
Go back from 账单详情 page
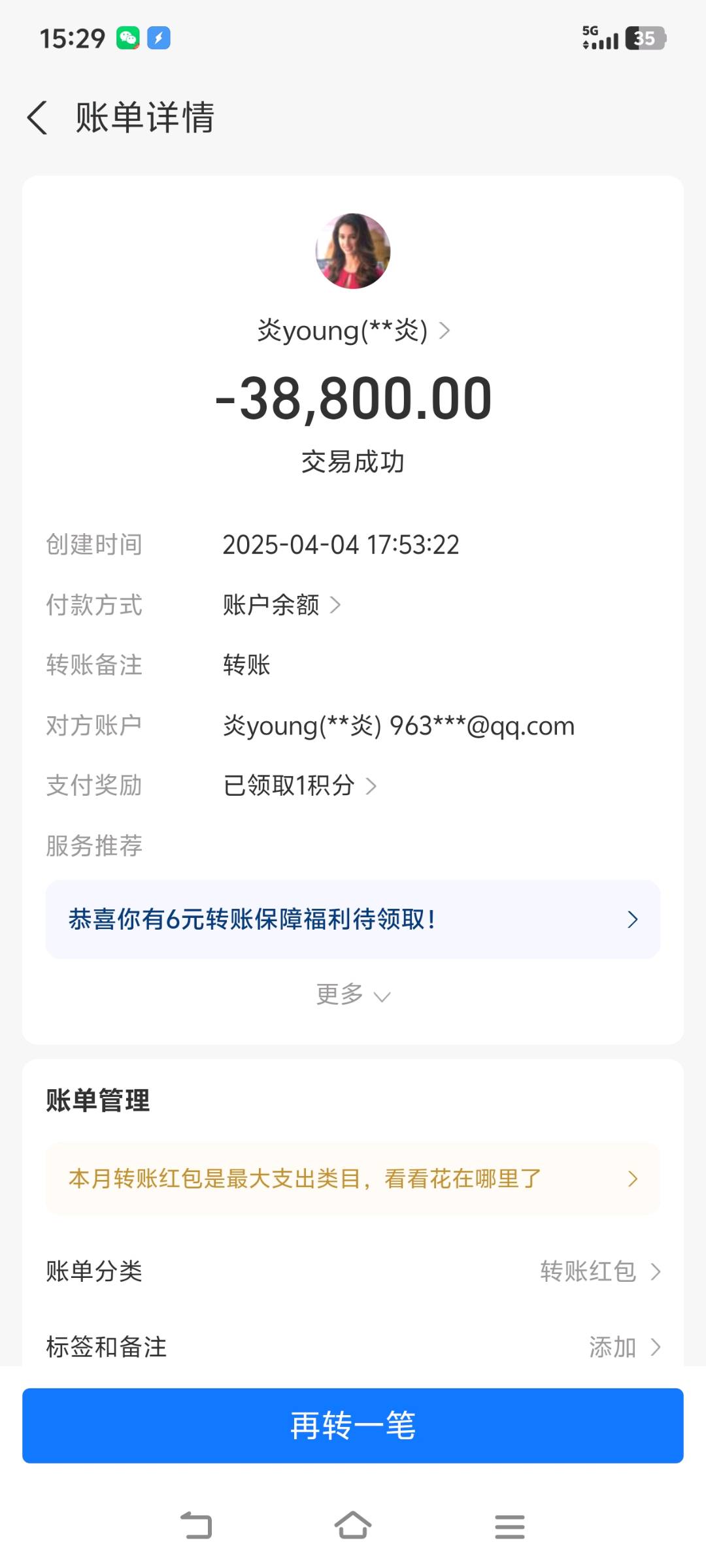(38, 118)
